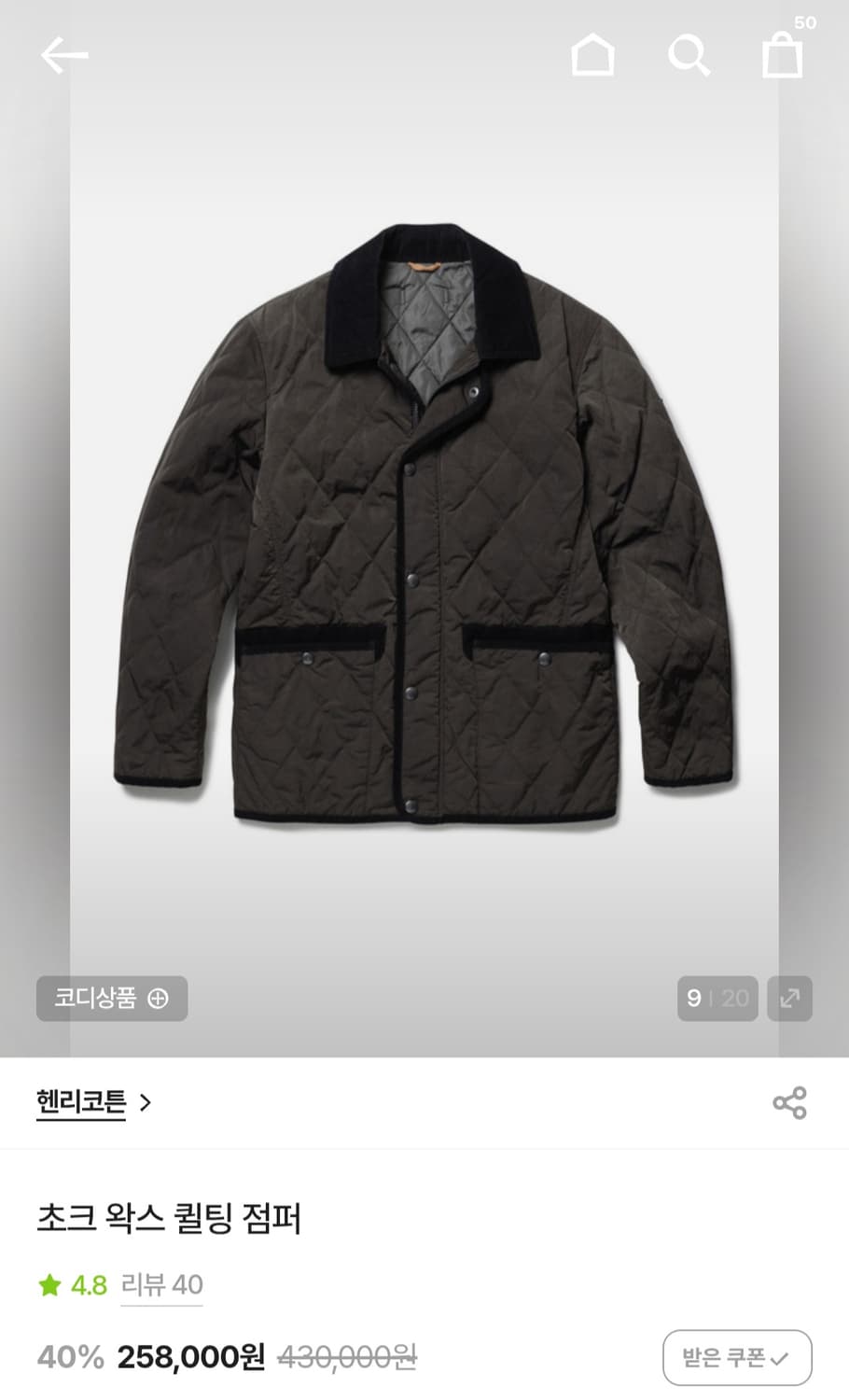Click the 코디상품 styling products button
Image resolution: width=849 pixels, height=1400 pixels.
pos(111,997)
